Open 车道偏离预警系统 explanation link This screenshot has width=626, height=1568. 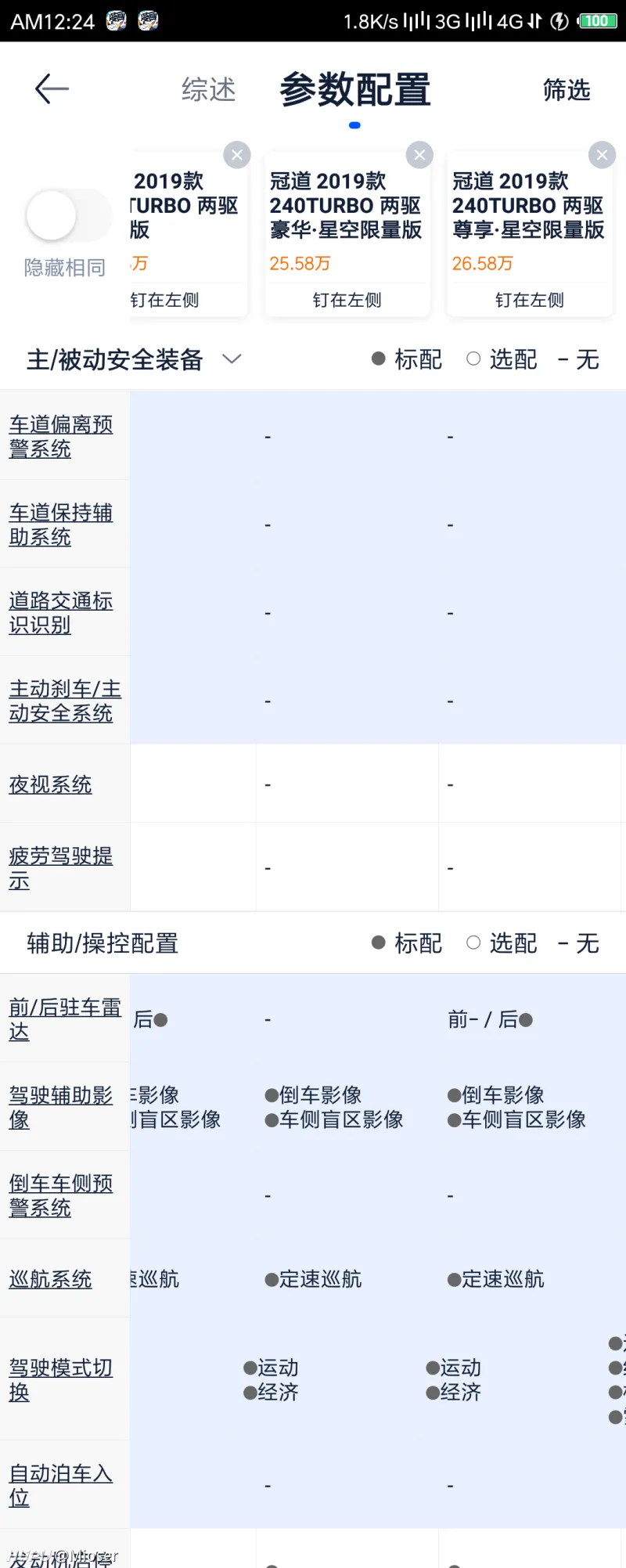(60, 436)
